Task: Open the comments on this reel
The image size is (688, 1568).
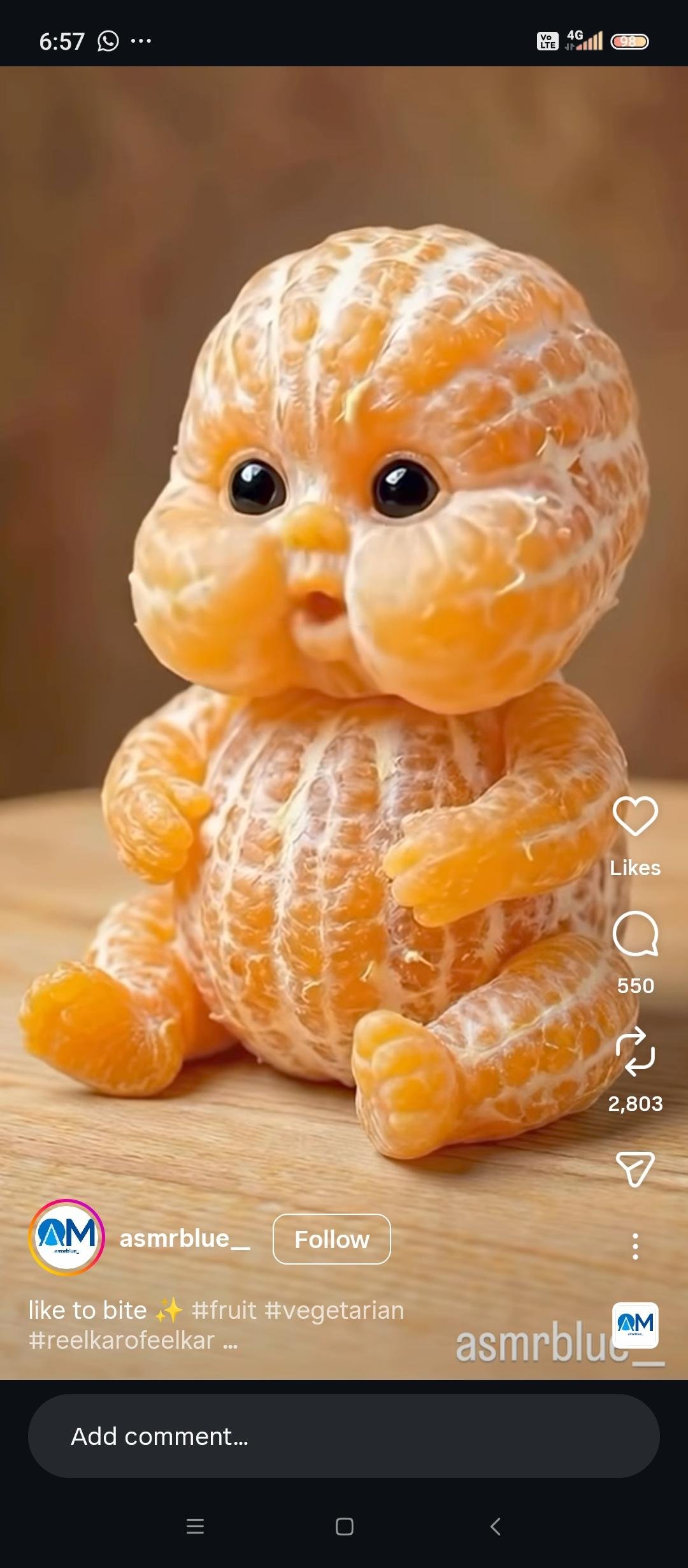Action: pos(635,934)
